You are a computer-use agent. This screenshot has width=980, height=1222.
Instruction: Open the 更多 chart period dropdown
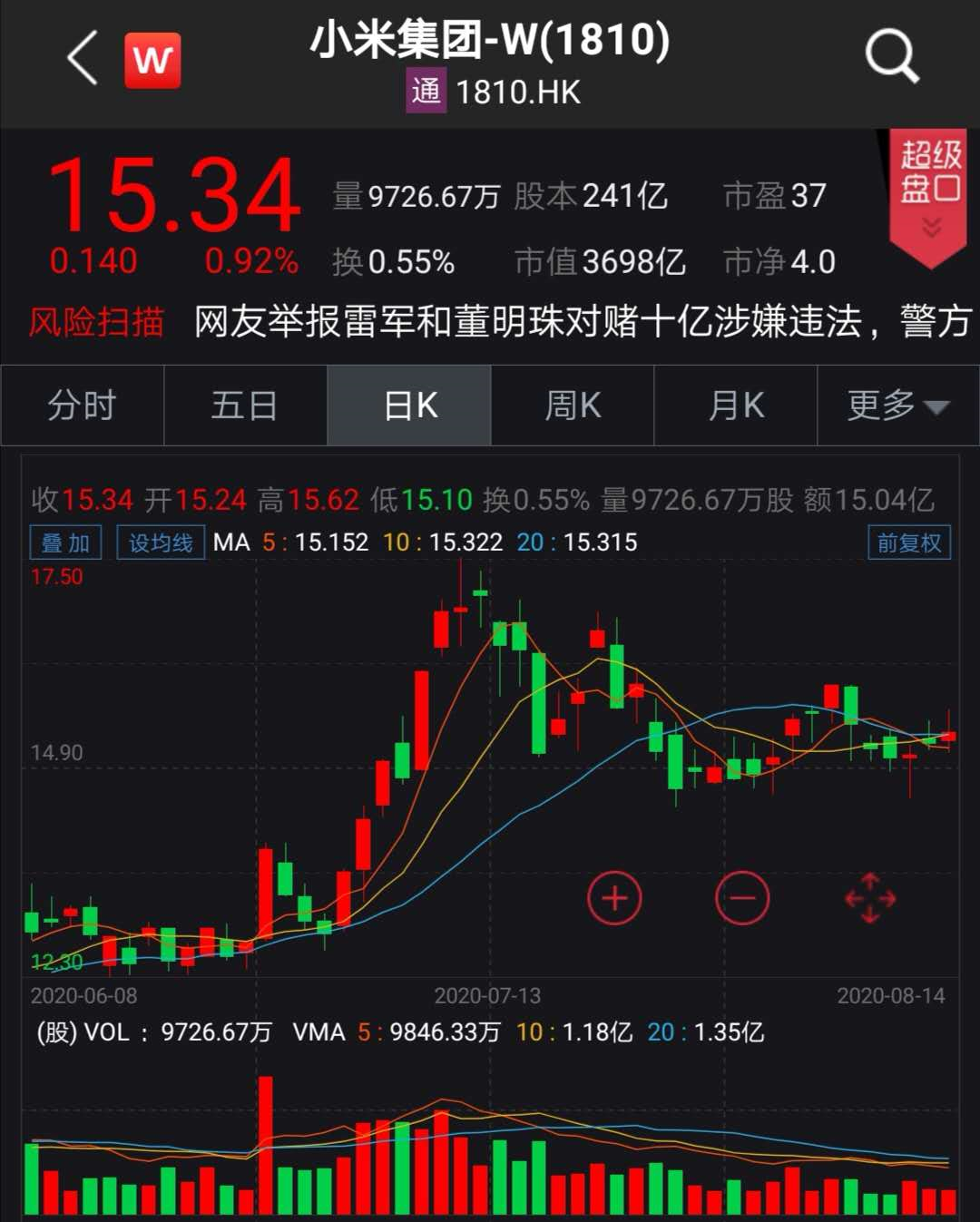tap(897, 405)
